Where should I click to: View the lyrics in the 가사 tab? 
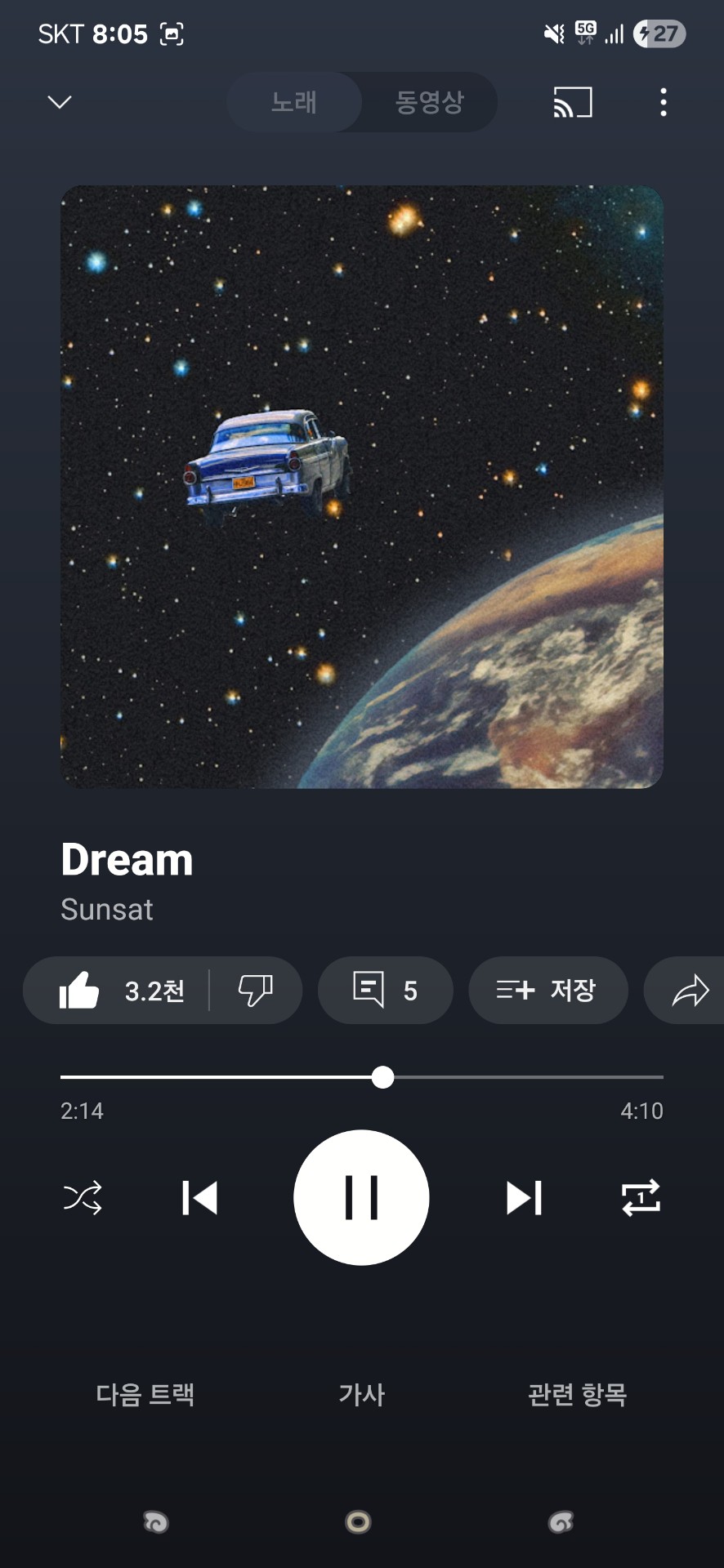(x=361, y=1394)
